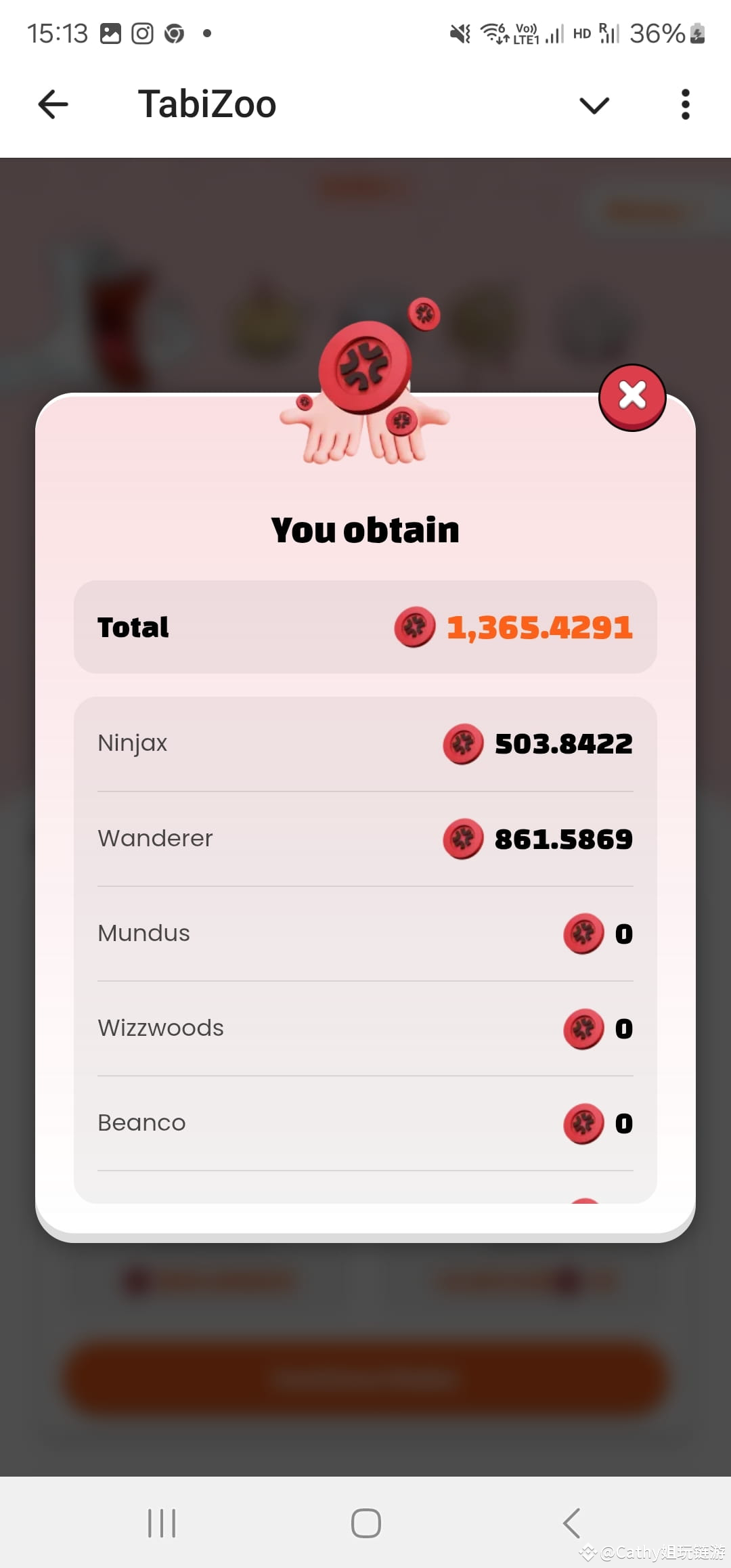Open the Gallery icon in status bar
This screenshot has height=1568, width=731.
pyautogui.click(x=110, y=32)
